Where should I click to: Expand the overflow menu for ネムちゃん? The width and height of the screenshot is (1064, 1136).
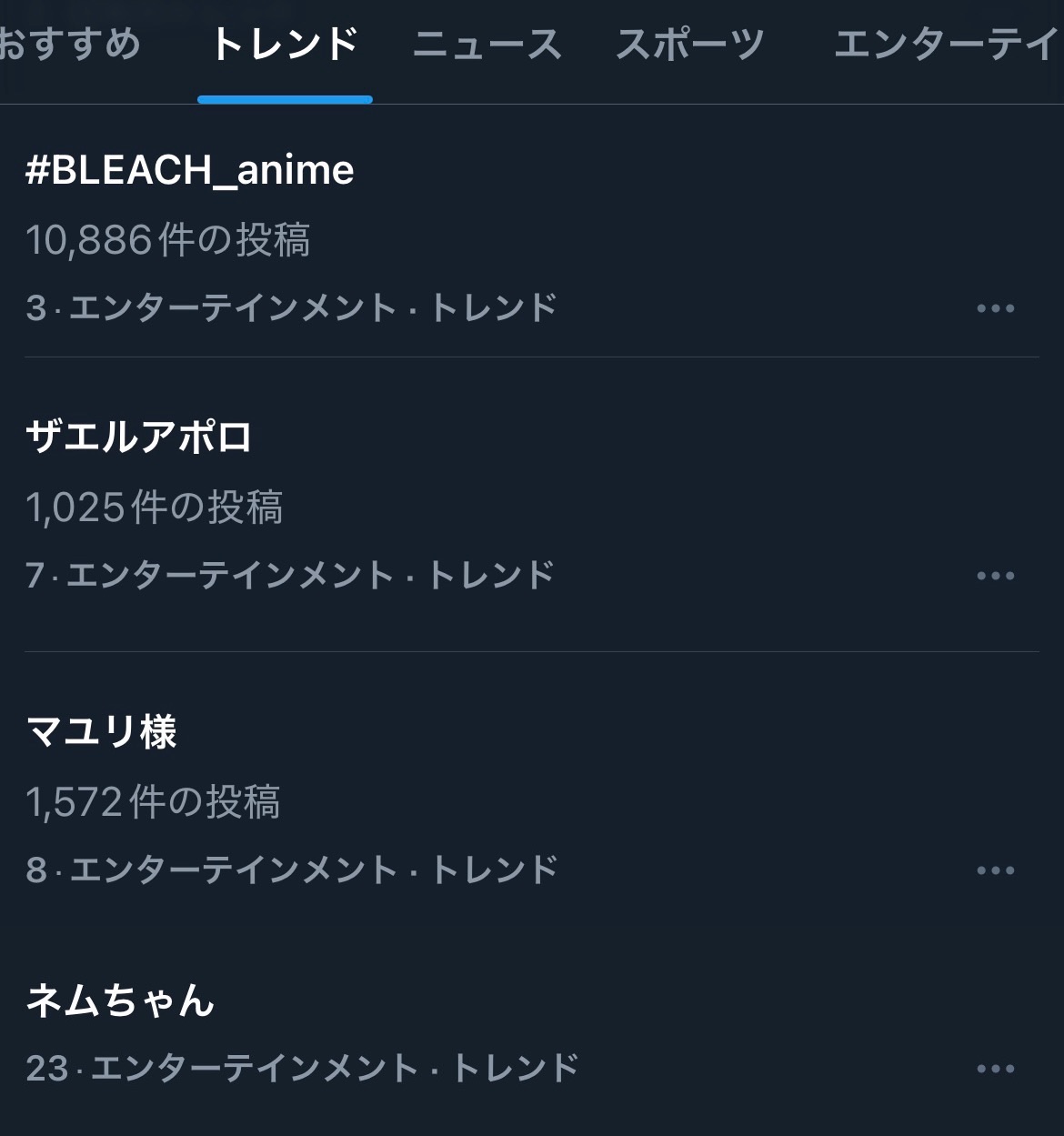click(995, 1069)
